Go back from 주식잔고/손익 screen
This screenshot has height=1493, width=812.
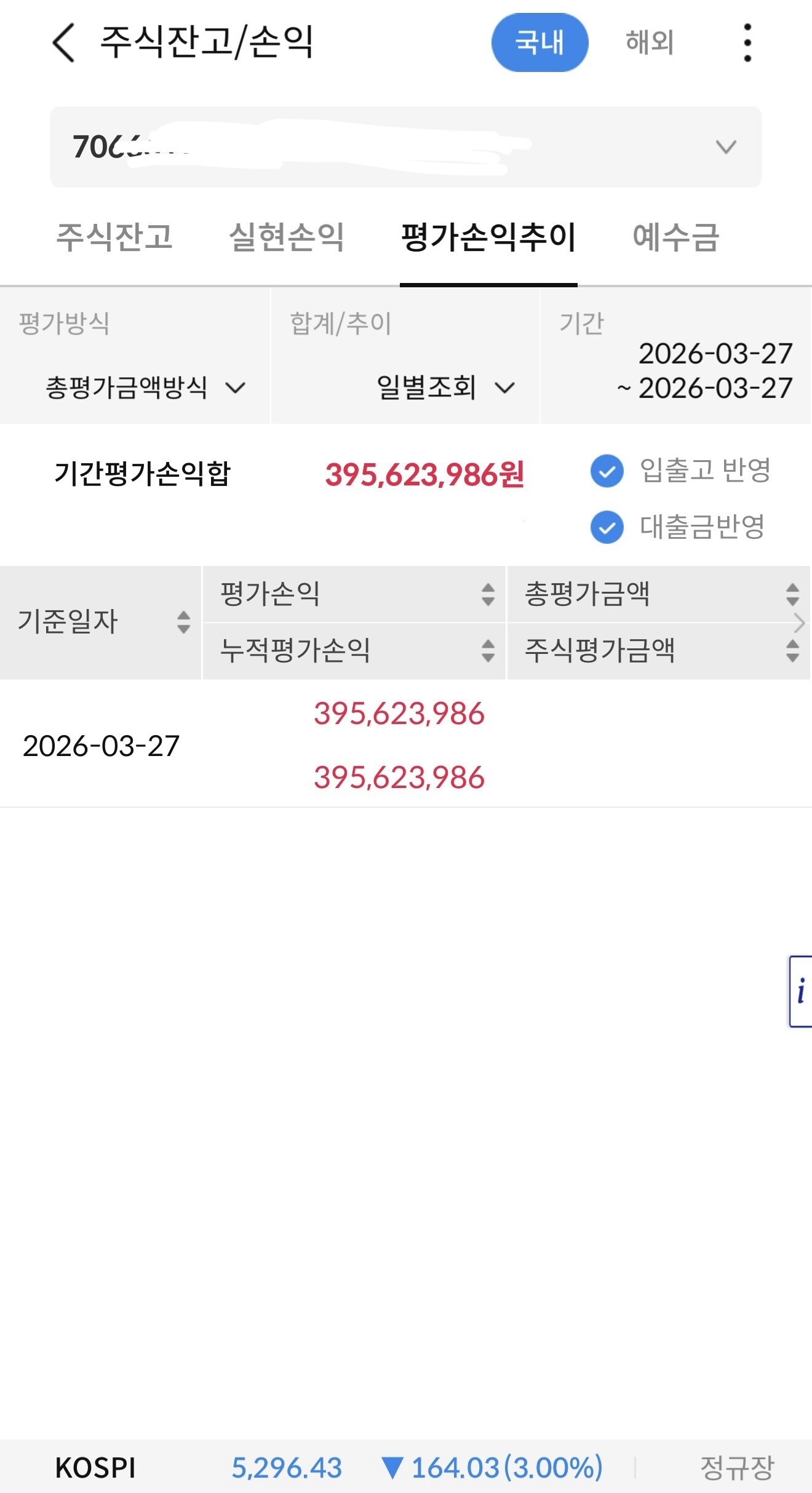tap(63, 43)
